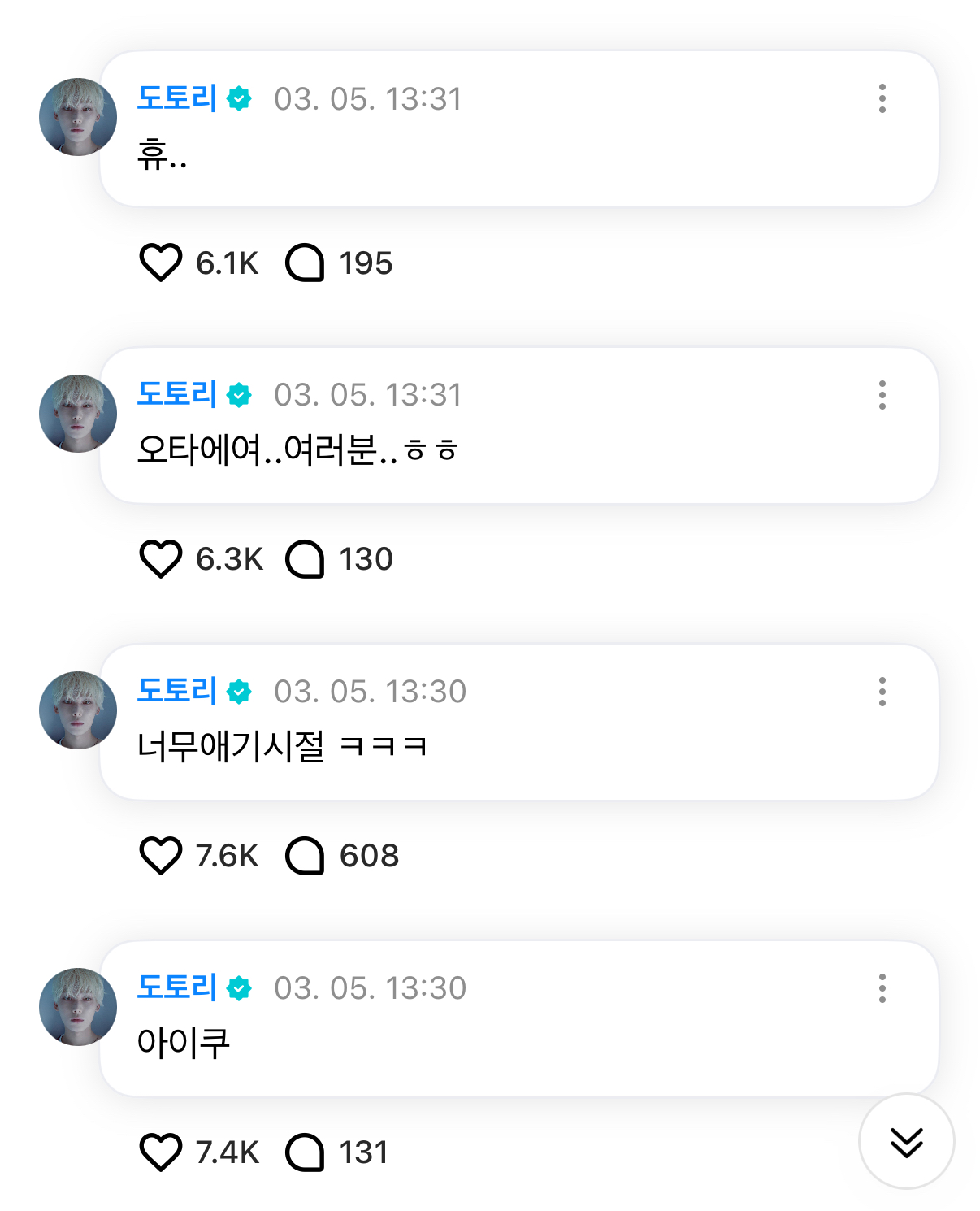Open the overflow menu on the 너무애기시절 post

coord(882,692)
